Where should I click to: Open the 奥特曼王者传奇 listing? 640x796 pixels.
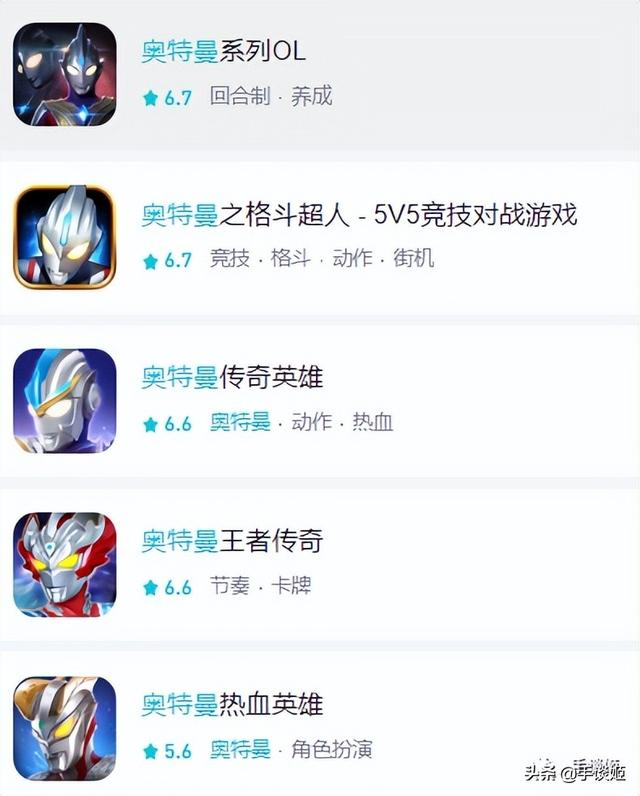tap(232, 541)
